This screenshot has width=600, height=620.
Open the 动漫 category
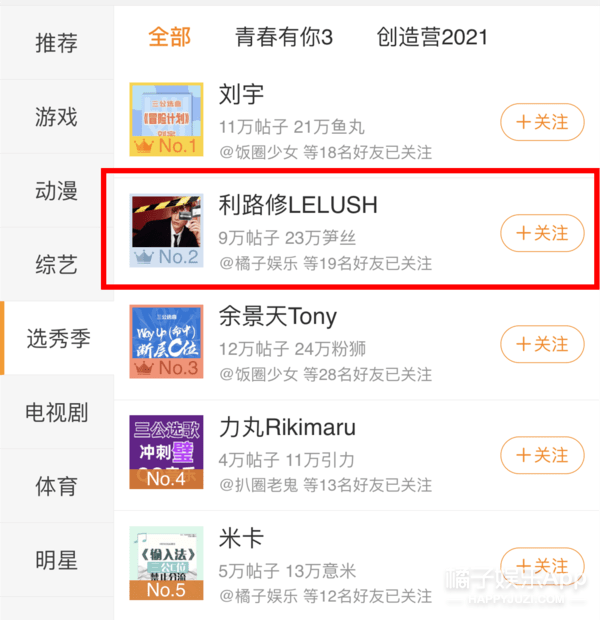56,191
